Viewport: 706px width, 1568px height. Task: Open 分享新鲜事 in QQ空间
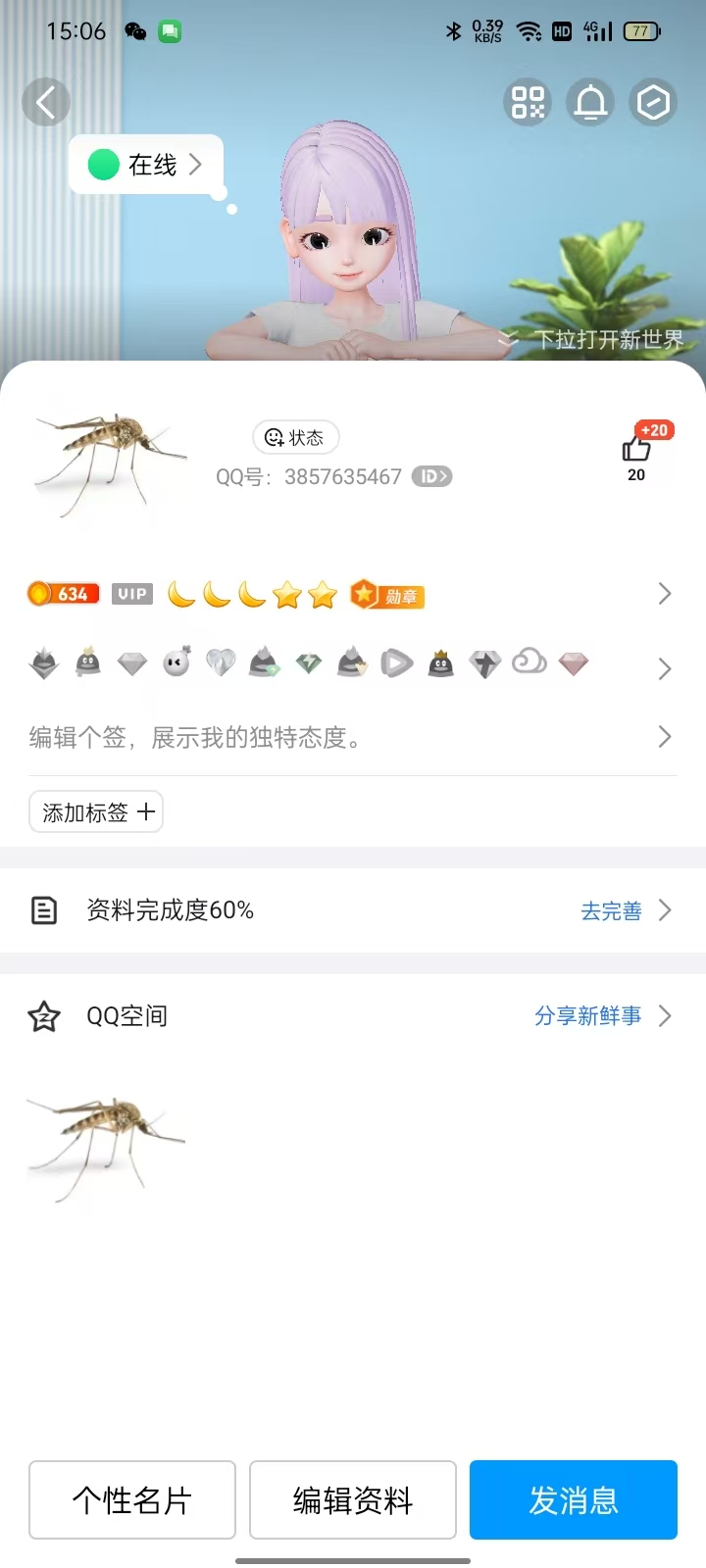(x=601, y=1016)
